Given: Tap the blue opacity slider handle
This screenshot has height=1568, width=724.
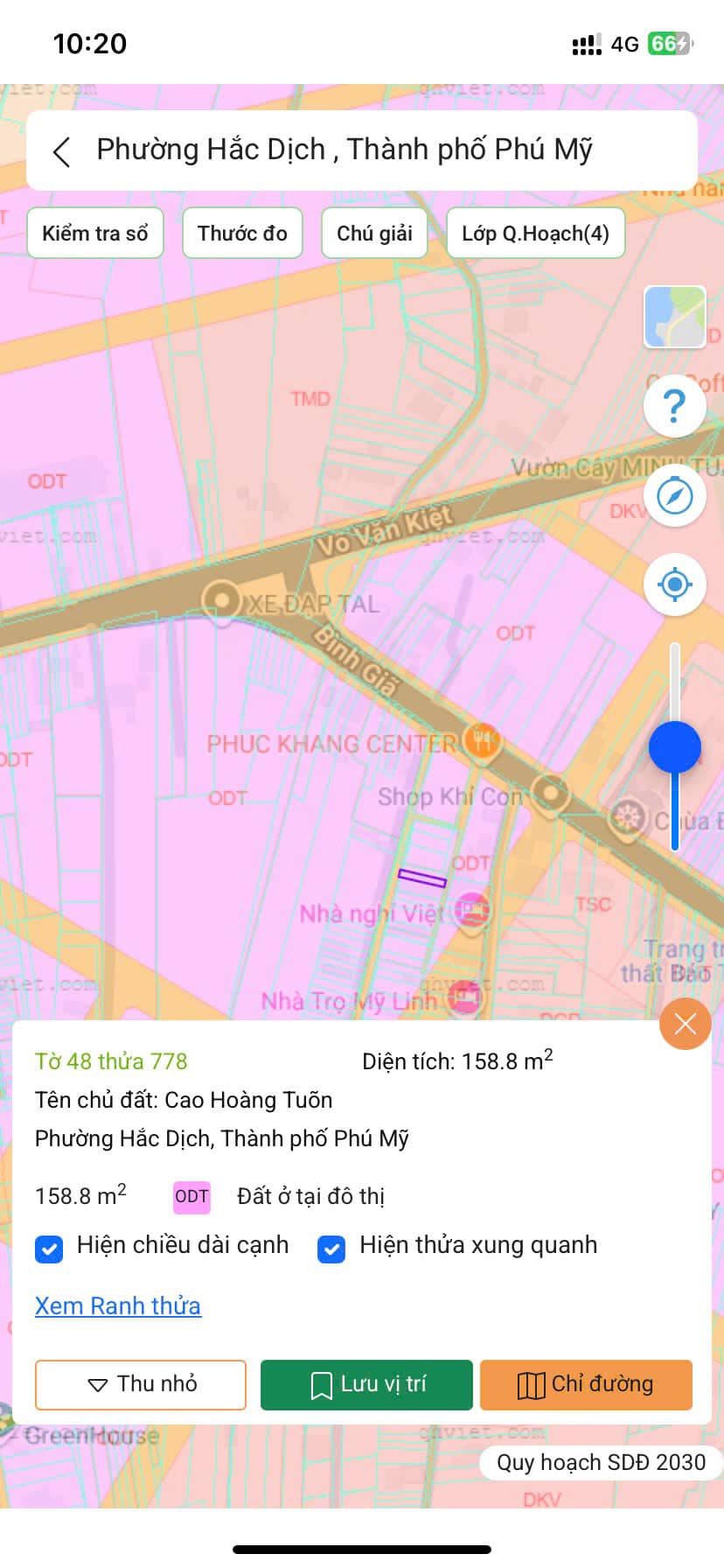Looking at the screenshot, I should [x=674, y=747].
